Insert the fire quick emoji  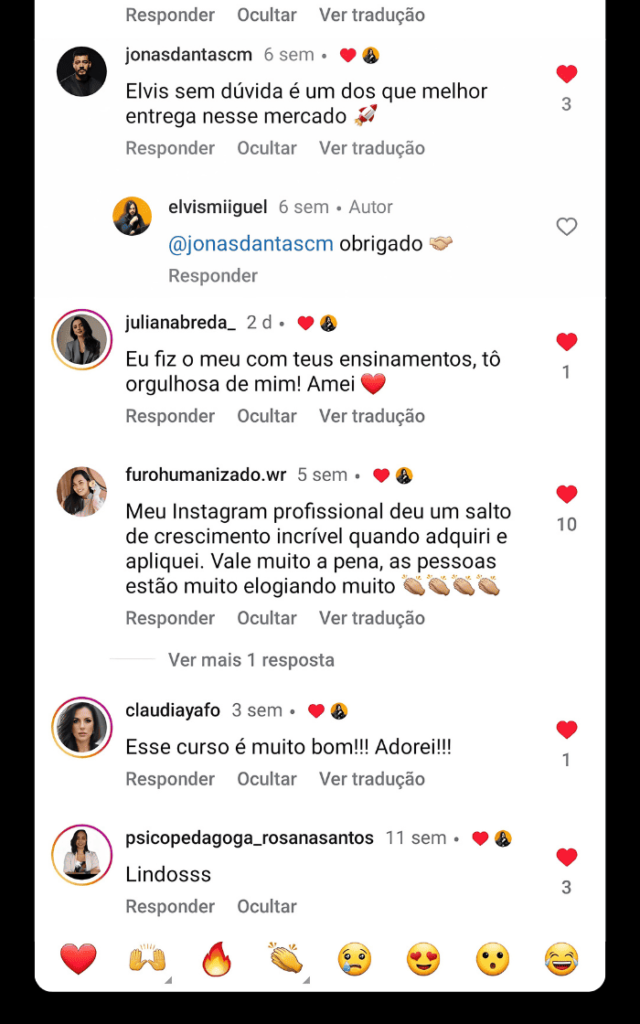click(216, 960)
